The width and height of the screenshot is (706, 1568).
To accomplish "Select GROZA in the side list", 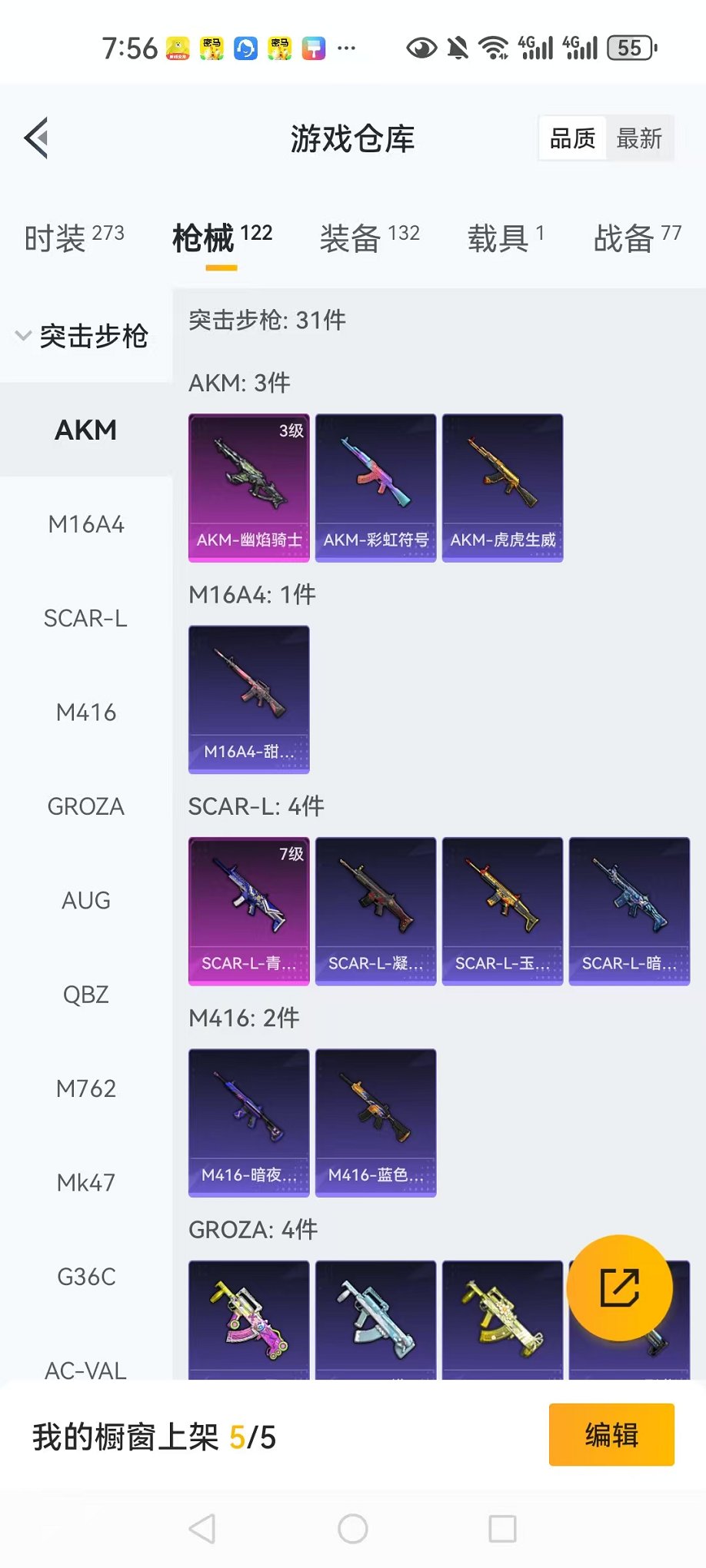I will tap(85, 806).
